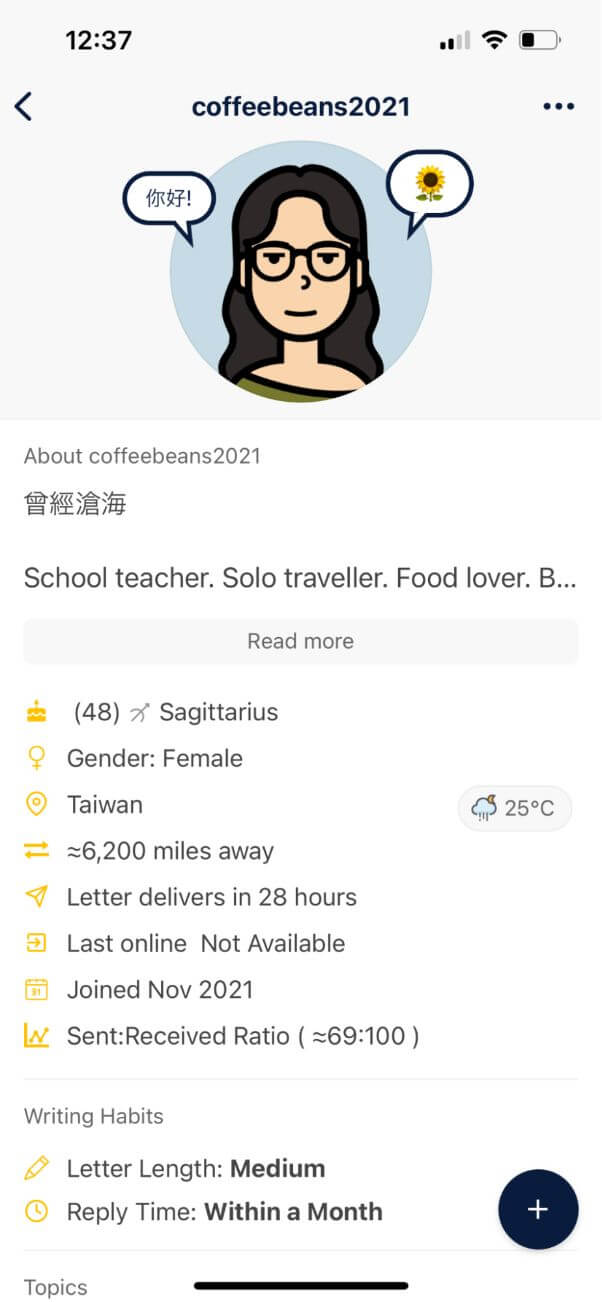Tap the floating plus button
Image resolution: width=602 pixels, height=1302 pixels.
click(x=538, y=1209)
